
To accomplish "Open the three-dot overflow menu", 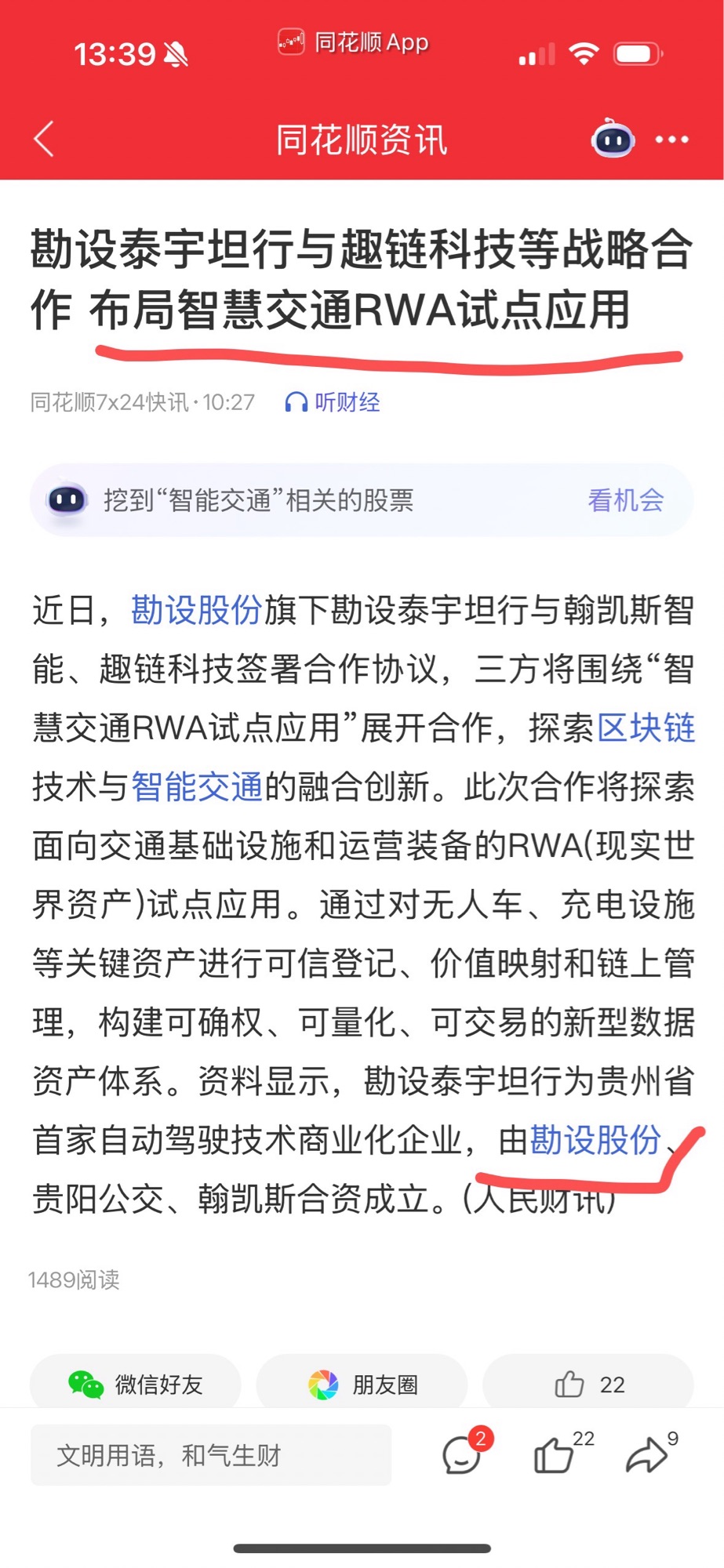I will coord(672,140).
